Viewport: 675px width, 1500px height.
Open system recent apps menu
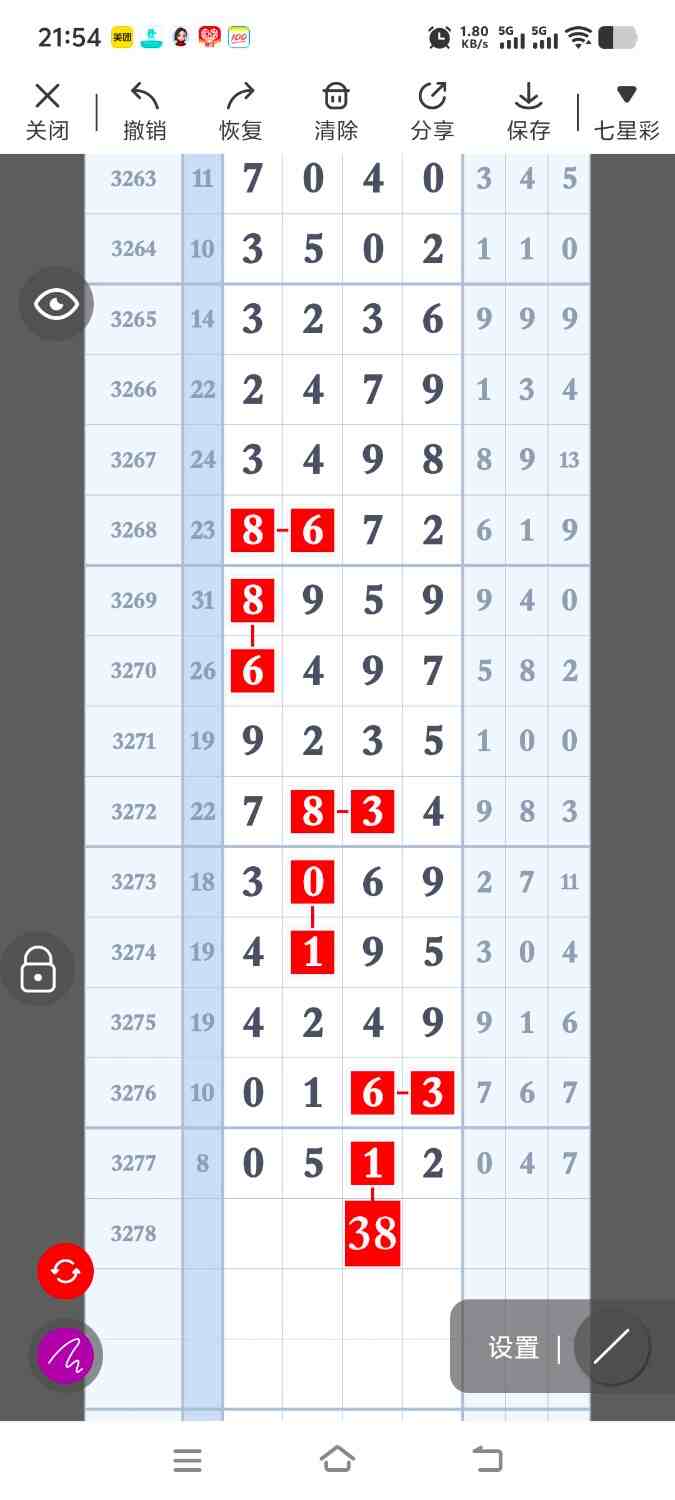tap(187, 1460)
